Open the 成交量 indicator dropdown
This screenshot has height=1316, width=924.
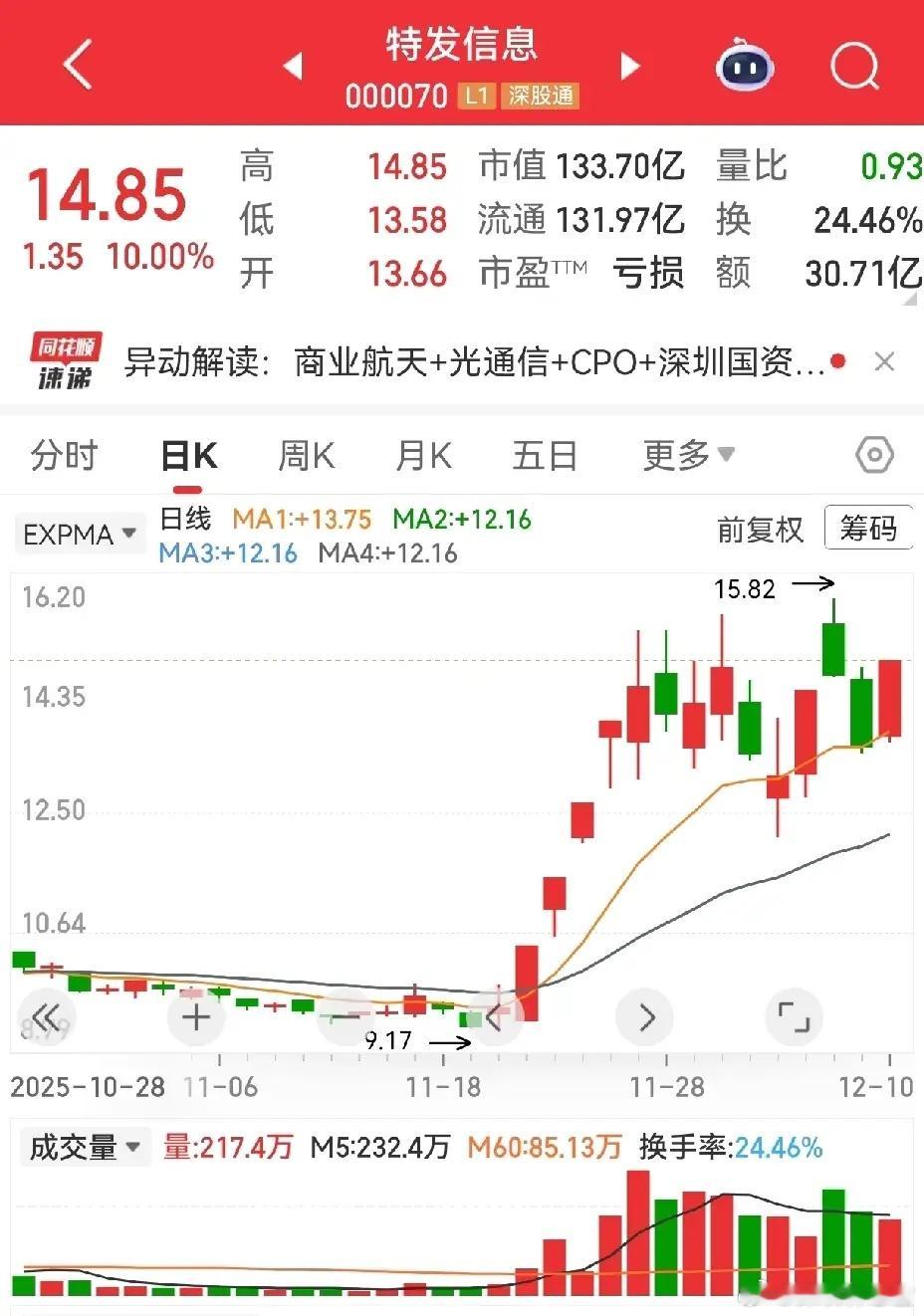[x=84, y=1148]
